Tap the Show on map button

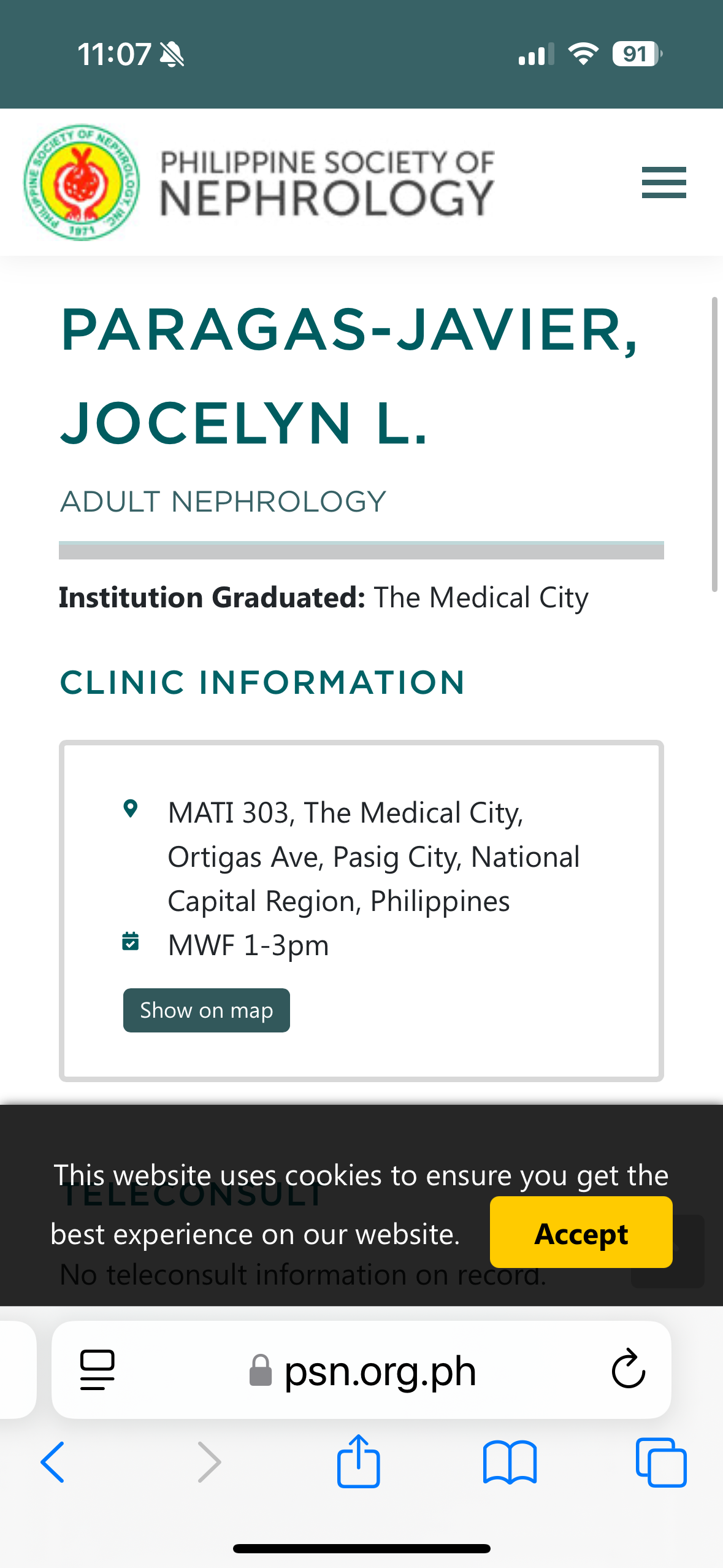pos(206,1010)
